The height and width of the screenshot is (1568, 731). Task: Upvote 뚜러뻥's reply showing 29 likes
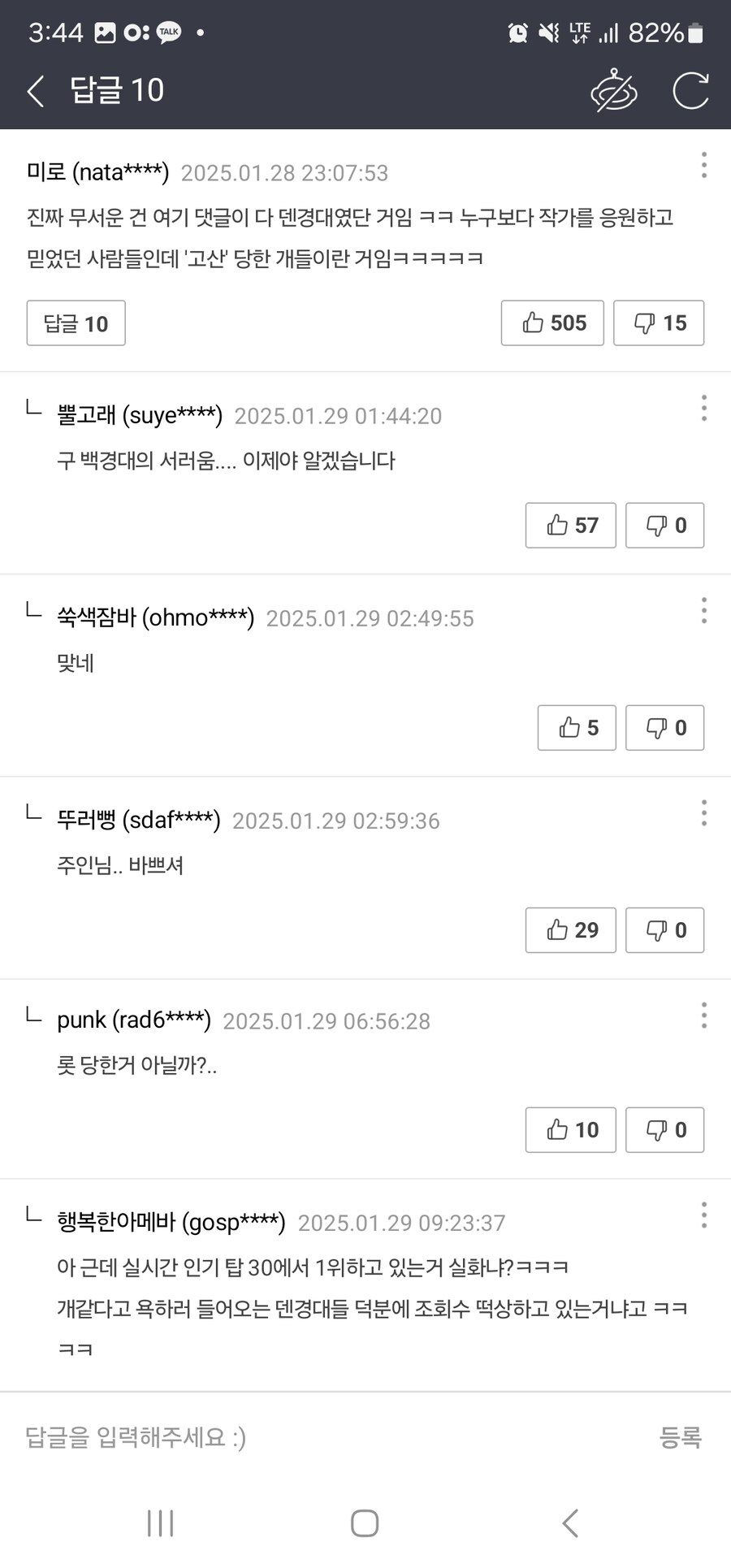coord(570,930)
